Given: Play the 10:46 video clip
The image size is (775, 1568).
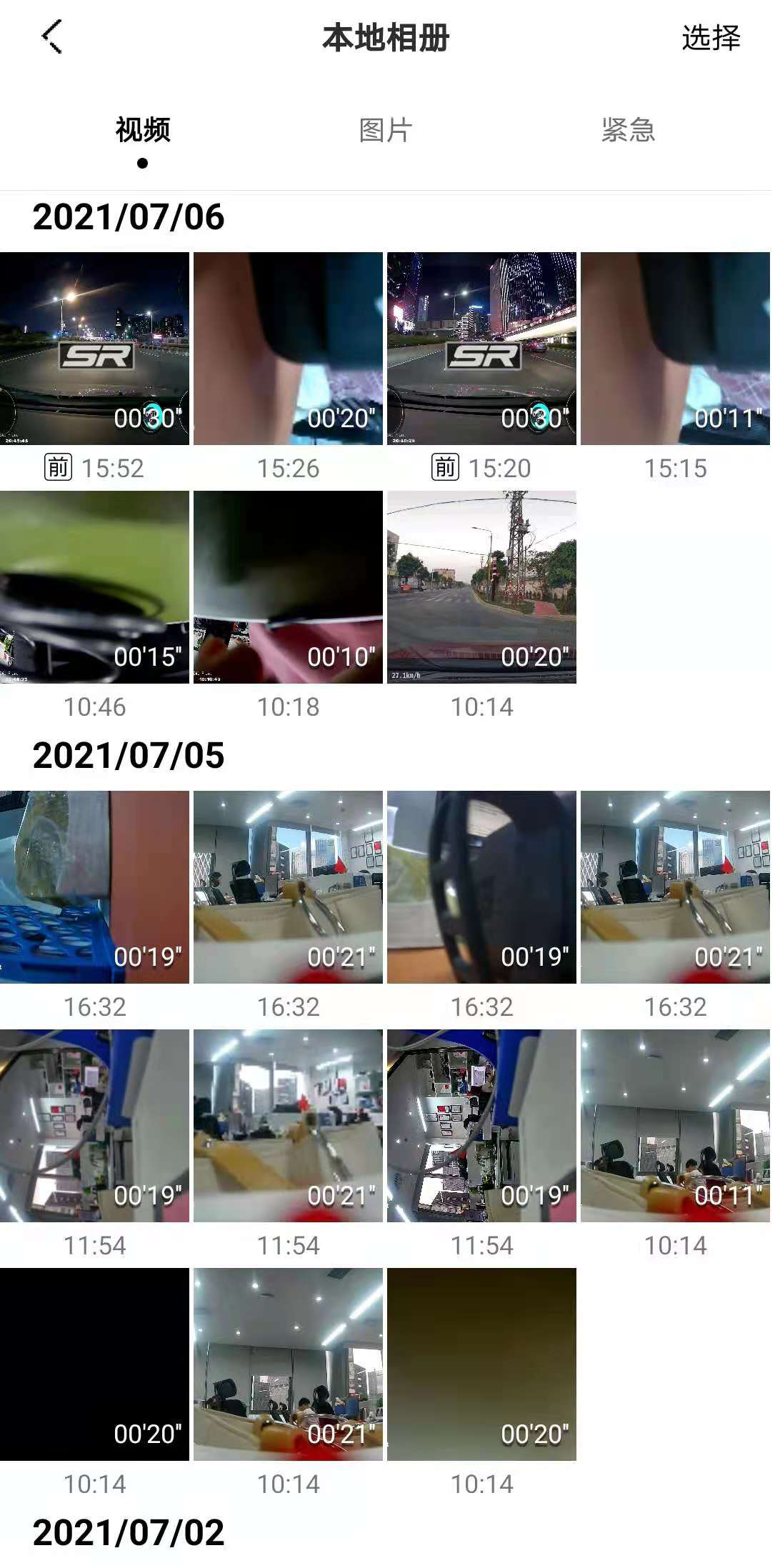Looking at the screenshot, I should pos(94,587).
